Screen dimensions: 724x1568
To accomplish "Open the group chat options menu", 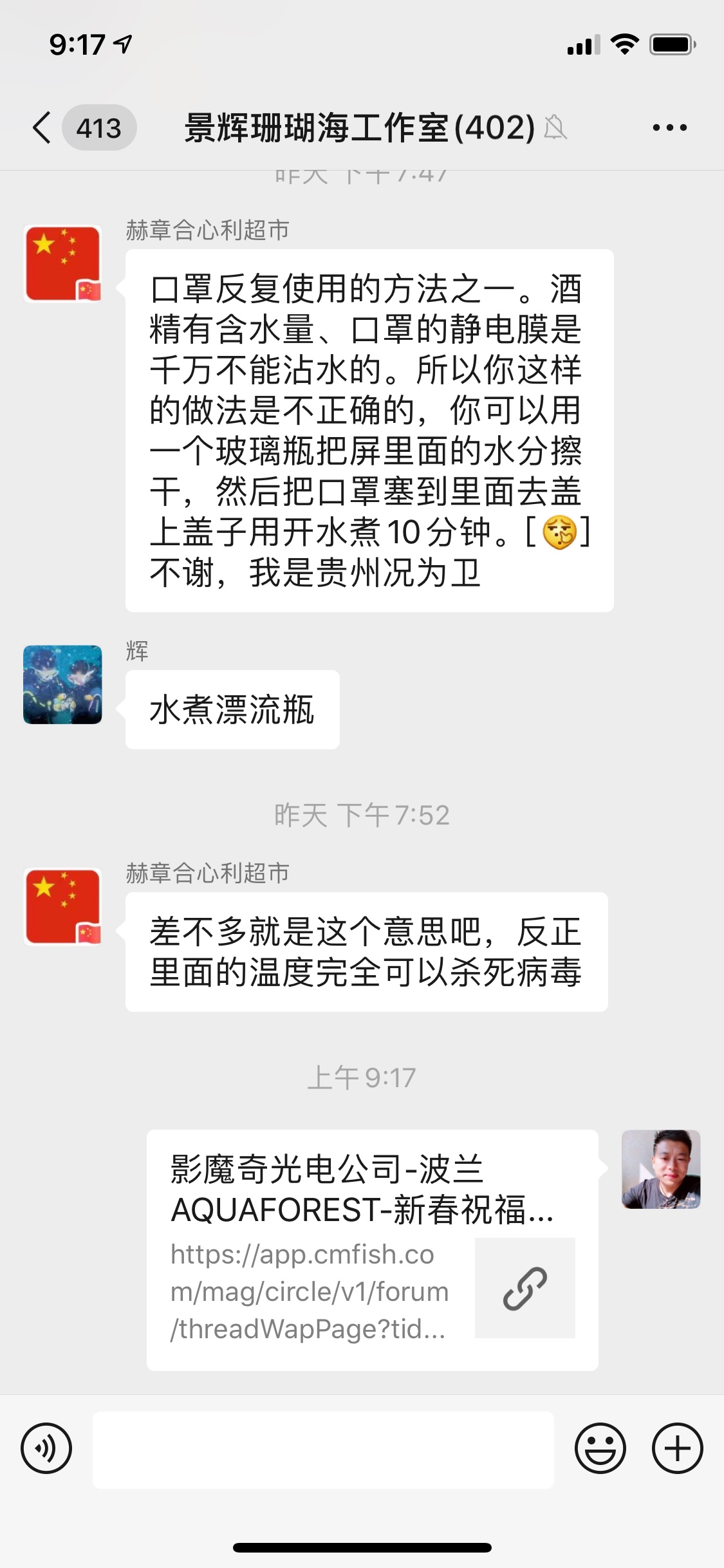I will point(669,127).
